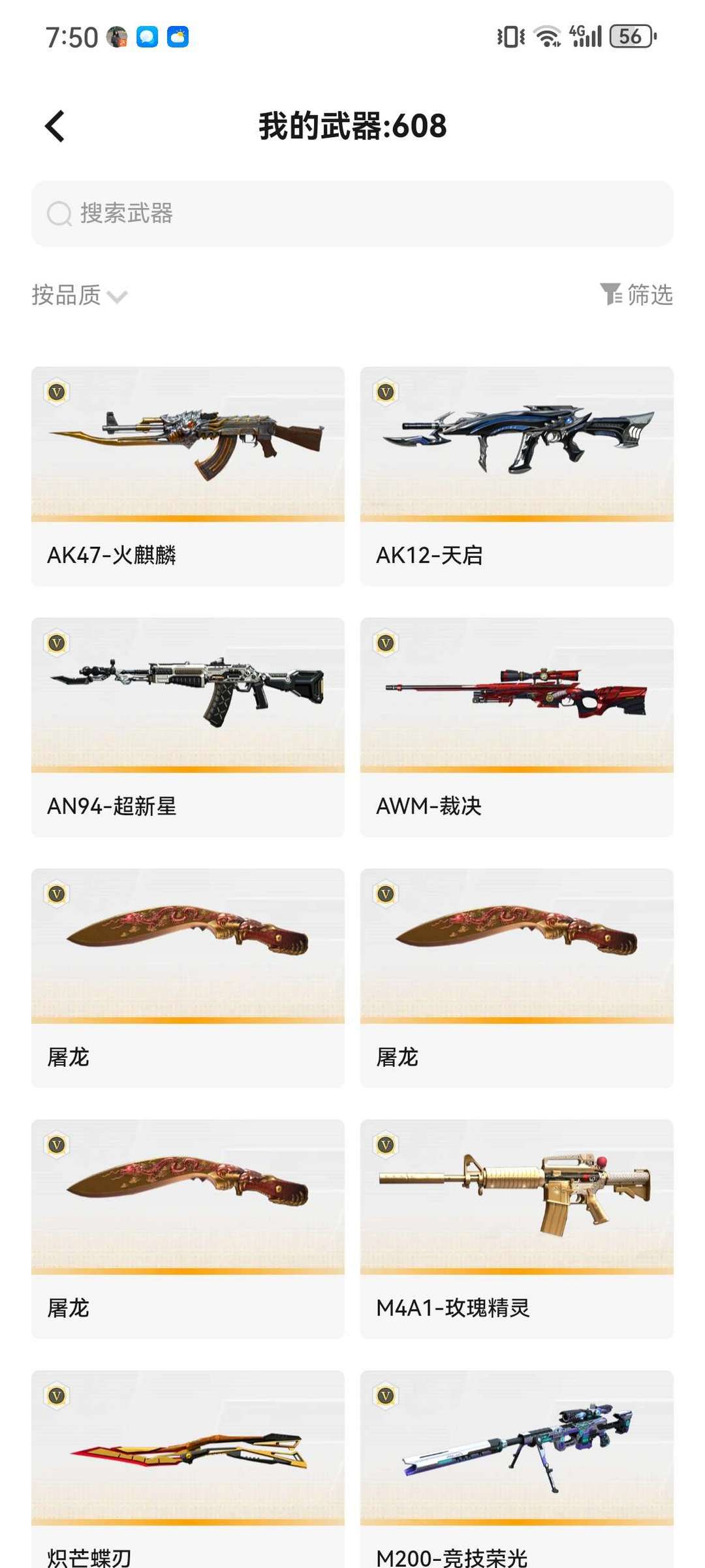Tap the search magnifier icon in search bar

(x=59, y=212)
